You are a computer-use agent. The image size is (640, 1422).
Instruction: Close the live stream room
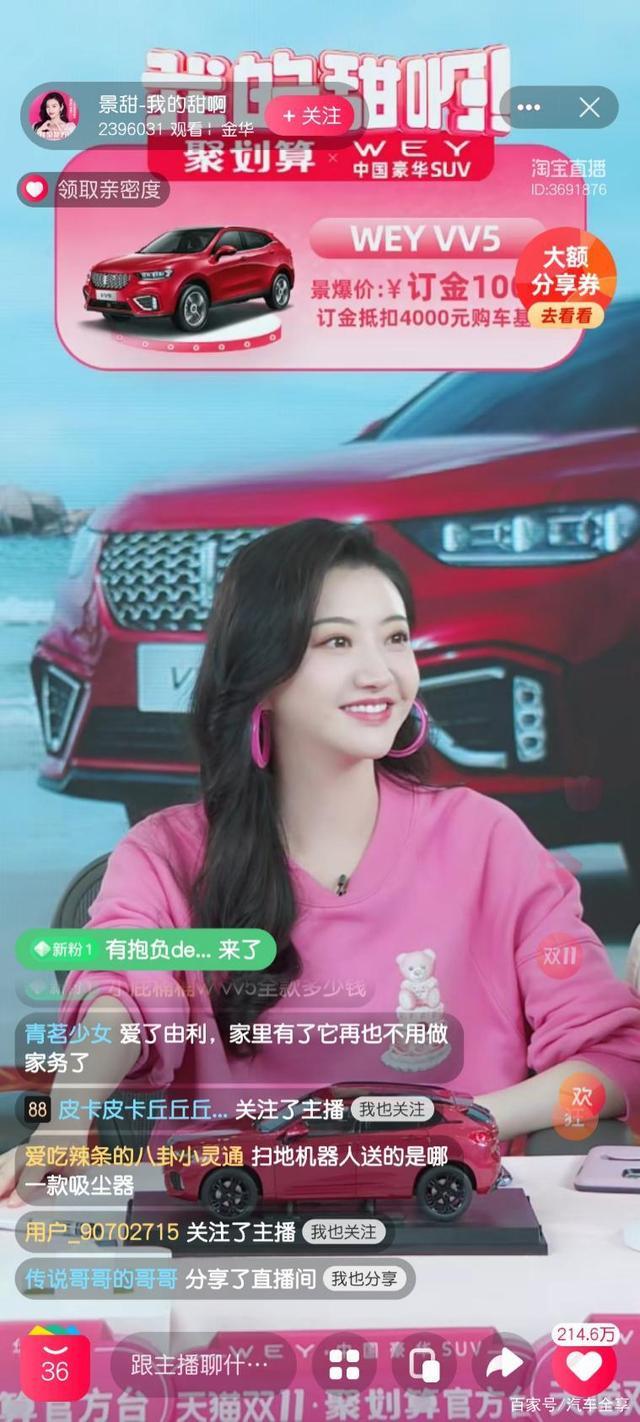(590, 107)
